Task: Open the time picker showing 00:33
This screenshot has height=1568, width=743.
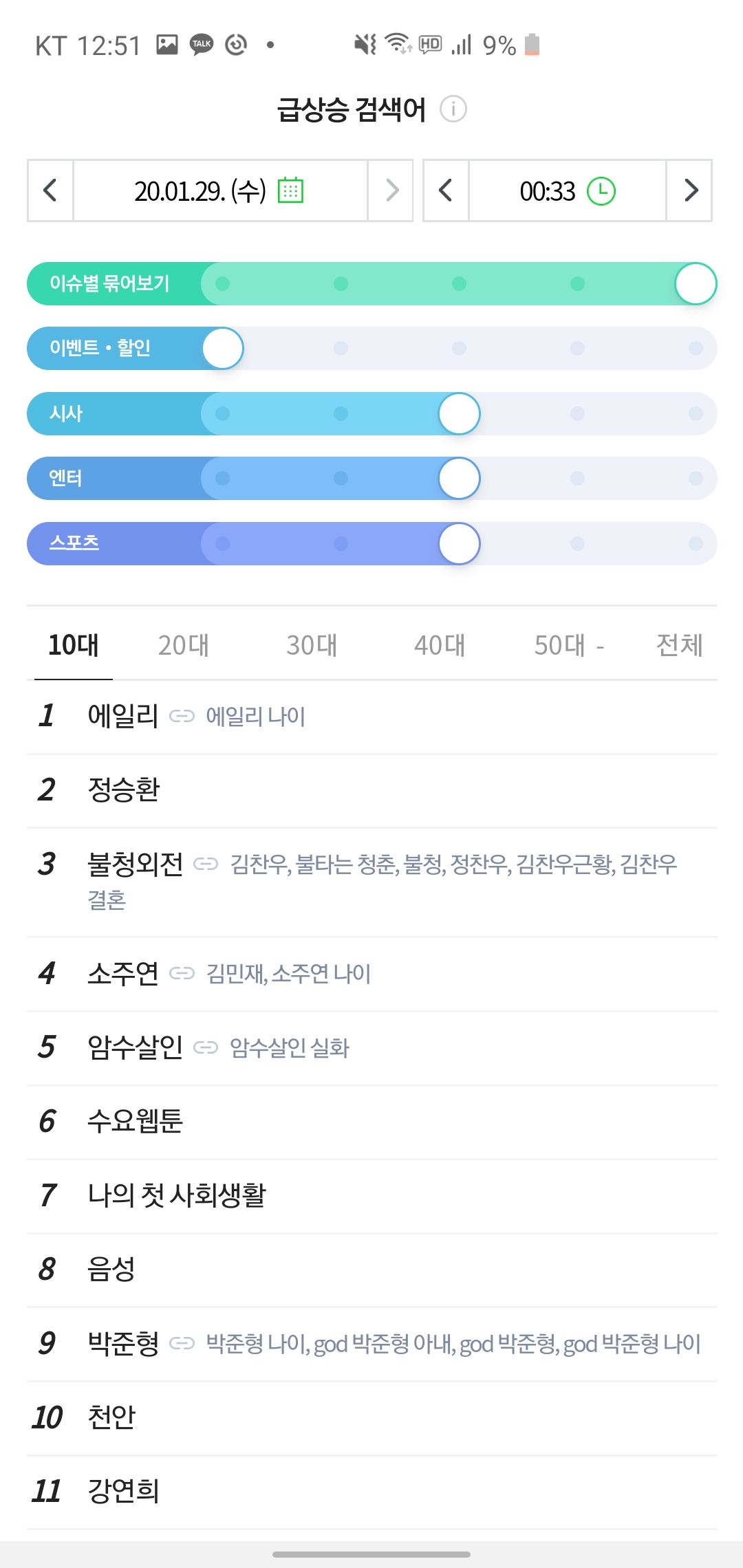Action: point(568,190)
